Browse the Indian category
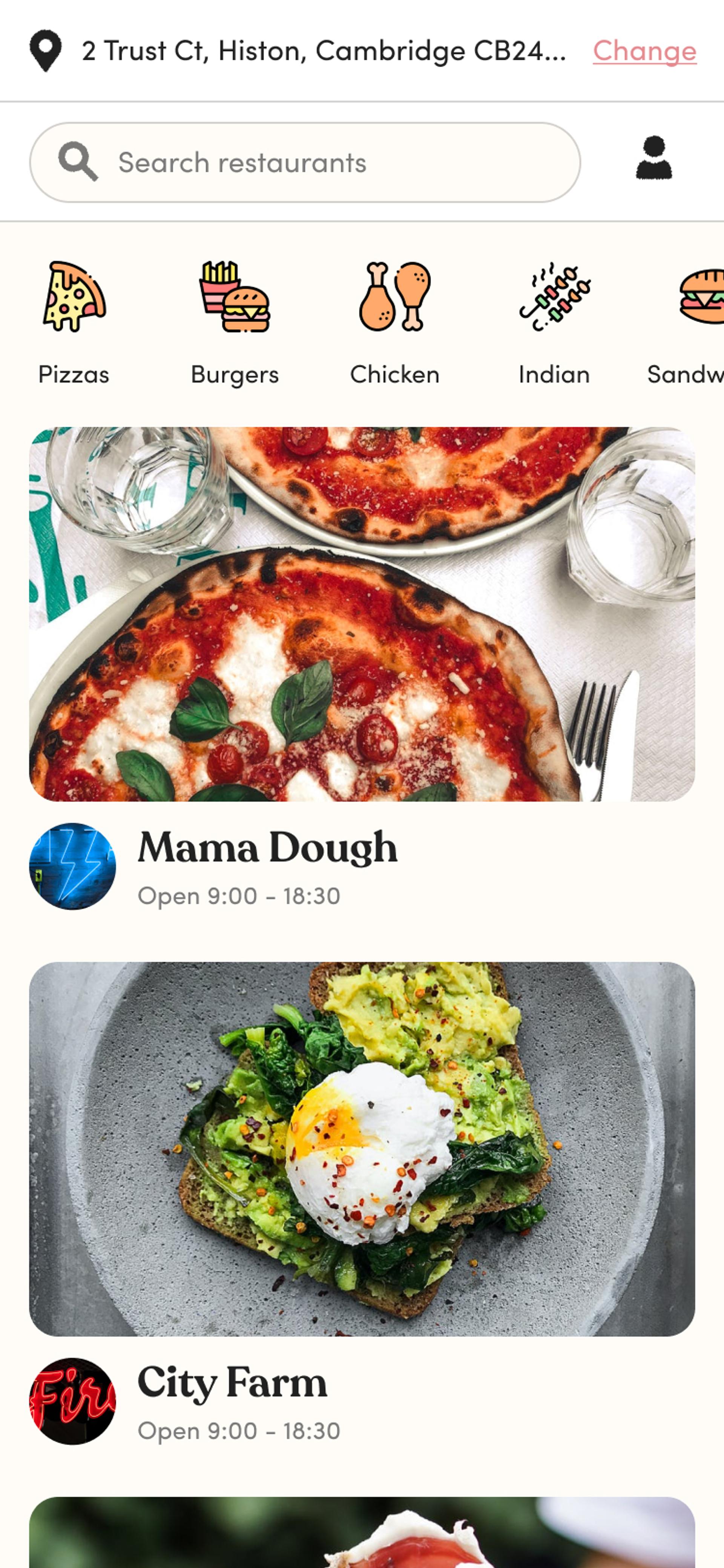The height and width of the screenshot is (1568, 724). click(554, 323)
